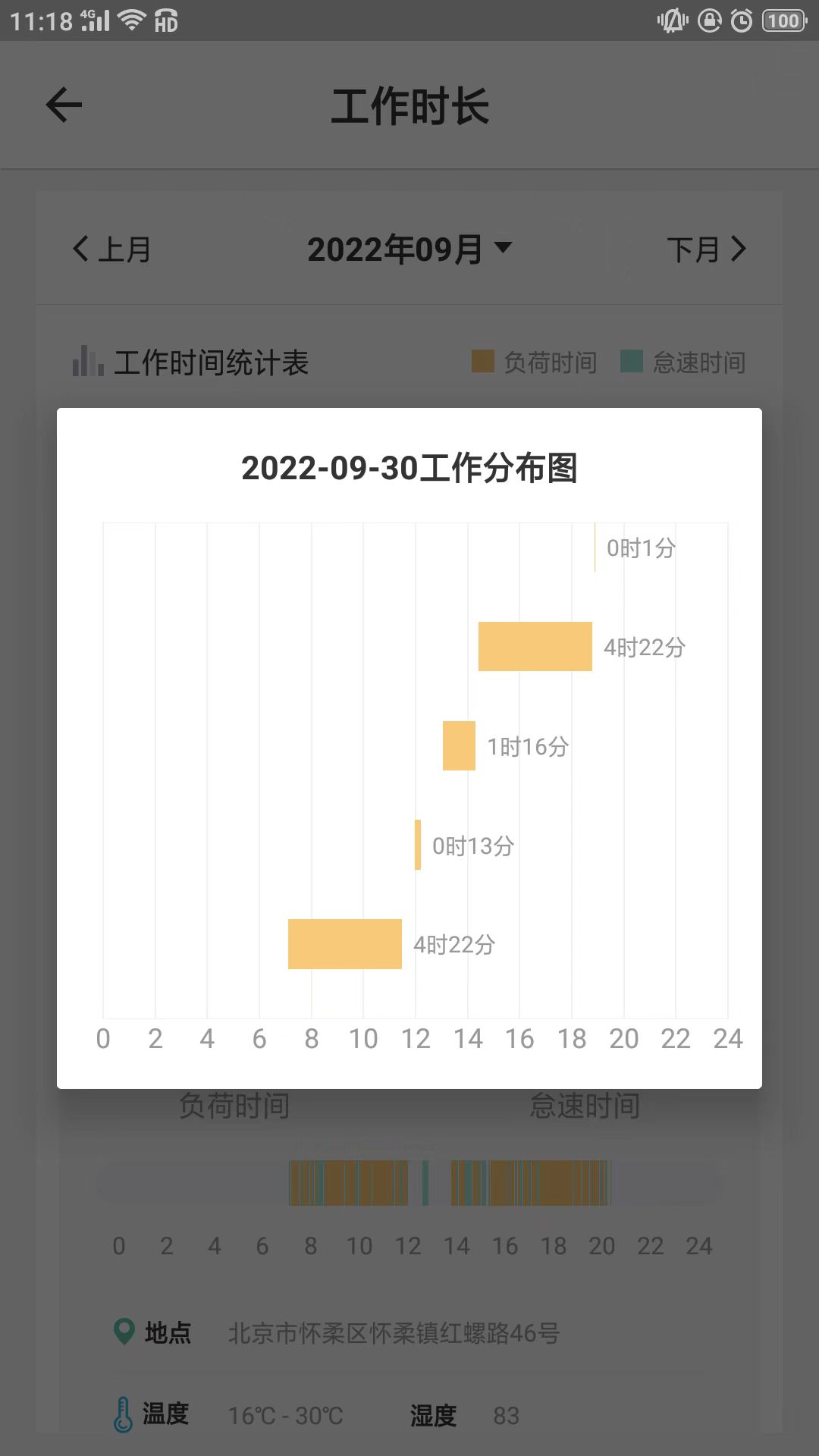Click the teal 怠速时间 color swatch
This screenshot has width=819, height=1456.
coord(632,362)
